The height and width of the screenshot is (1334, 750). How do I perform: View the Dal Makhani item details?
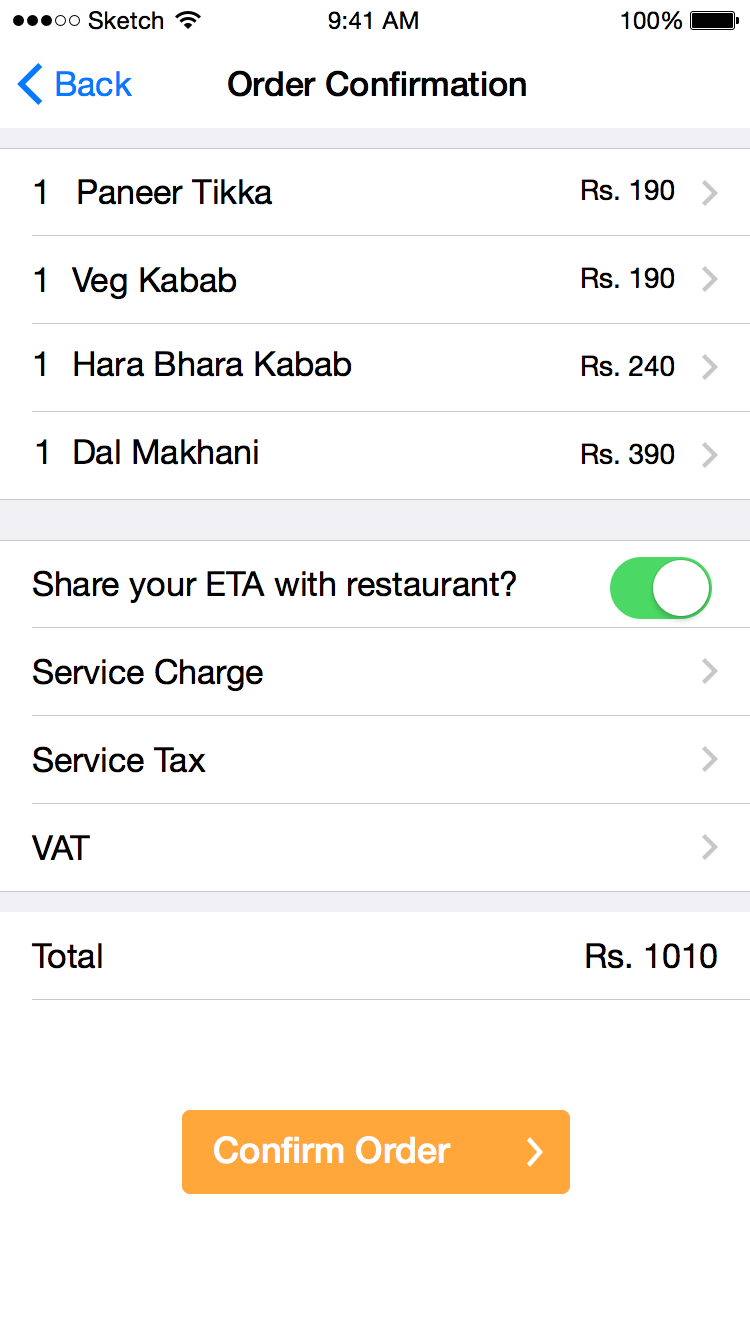point(375,456)
